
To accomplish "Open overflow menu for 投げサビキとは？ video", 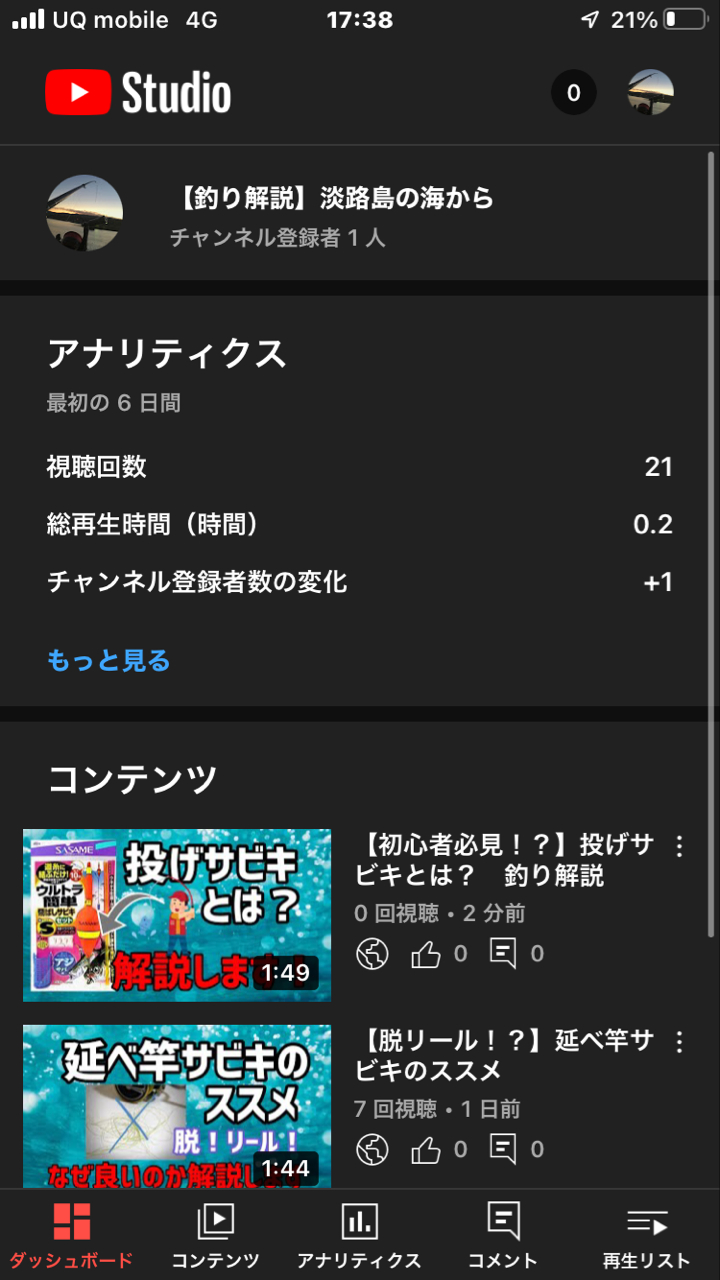I will click(679, 847).
